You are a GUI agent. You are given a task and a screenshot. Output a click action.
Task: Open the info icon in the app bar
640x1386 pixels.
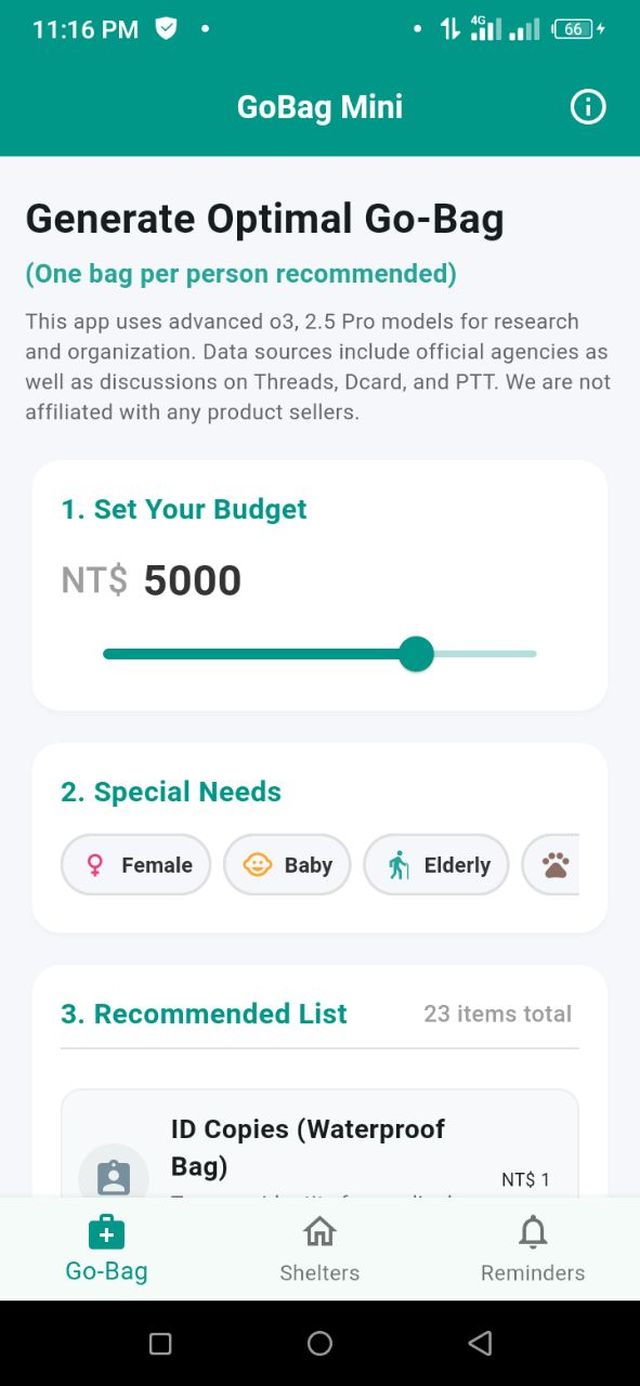pos(588,107)
